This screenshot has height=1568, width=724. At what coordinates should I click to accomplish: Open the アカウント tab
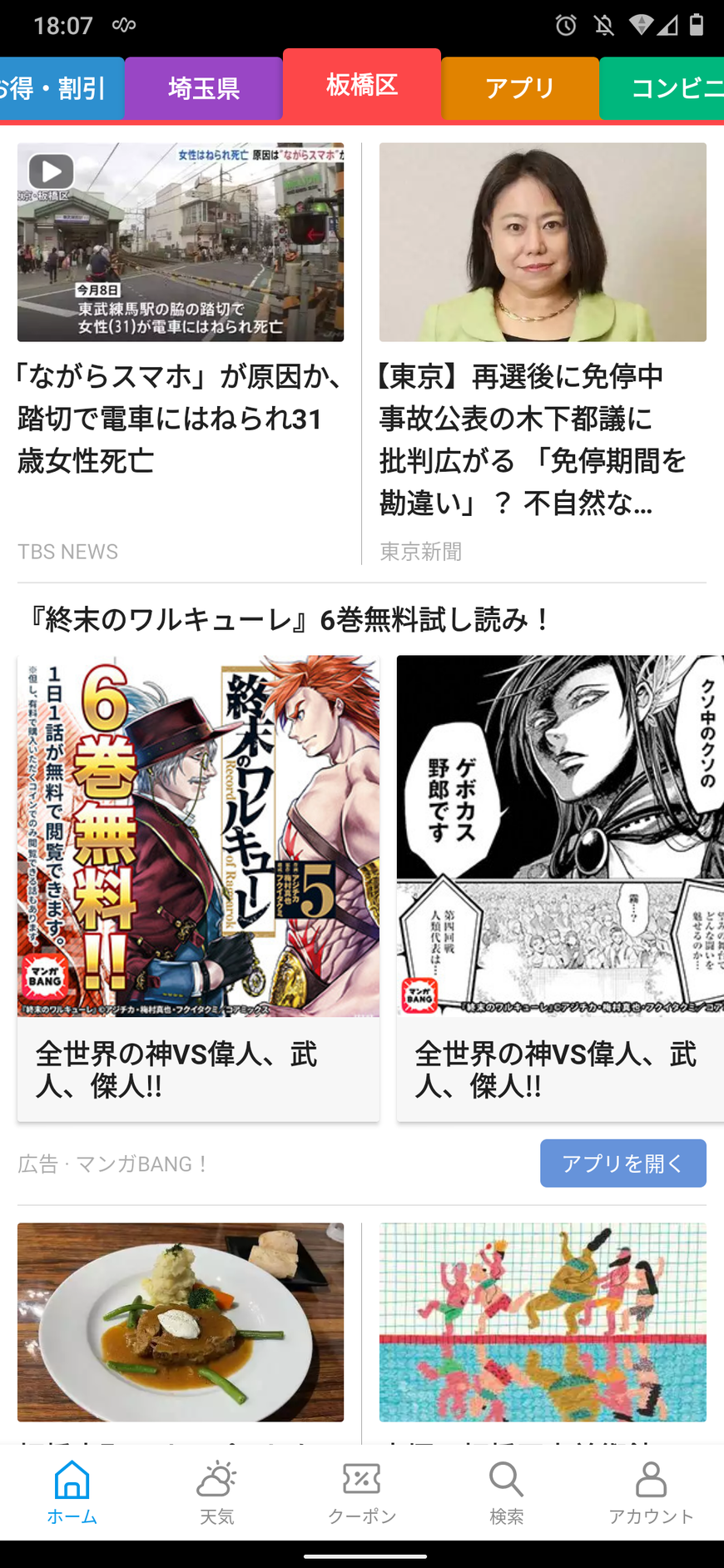point(651,1491)
